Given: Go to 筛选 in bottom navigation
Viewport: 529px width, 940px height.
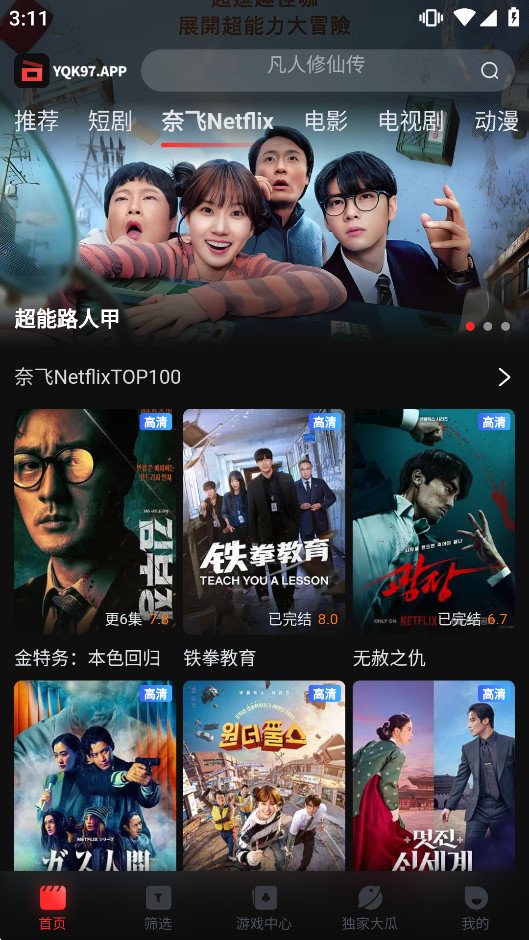Looking at the screenshot, I should [x=158, y=906].
